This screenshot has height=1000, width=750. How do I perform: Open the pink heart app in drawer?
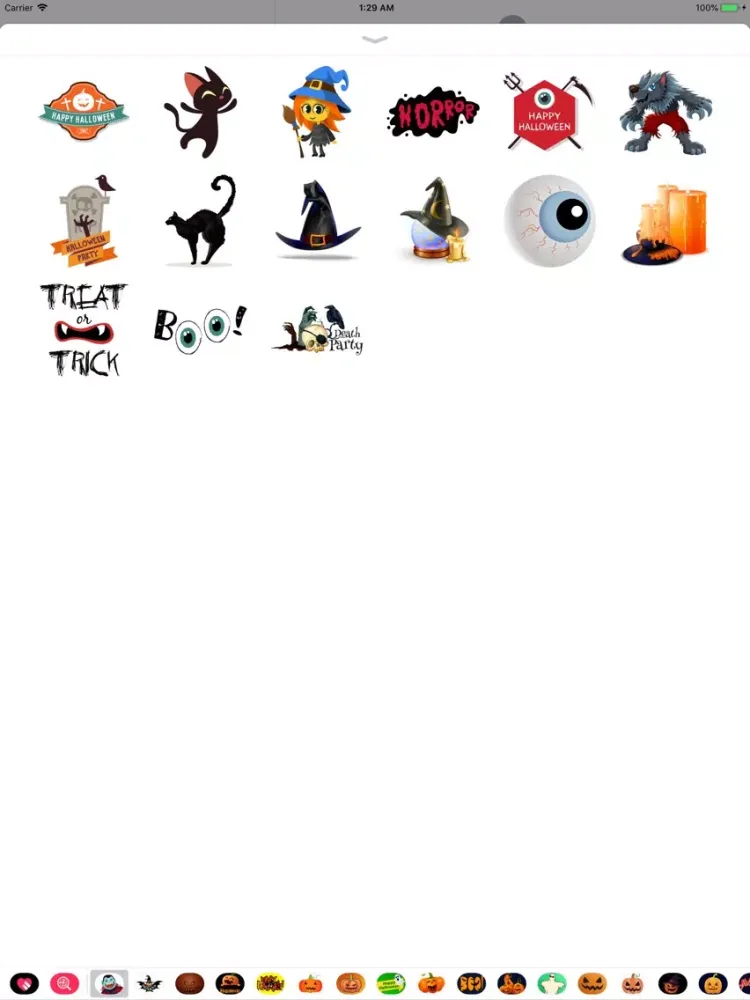pos(24,984)
